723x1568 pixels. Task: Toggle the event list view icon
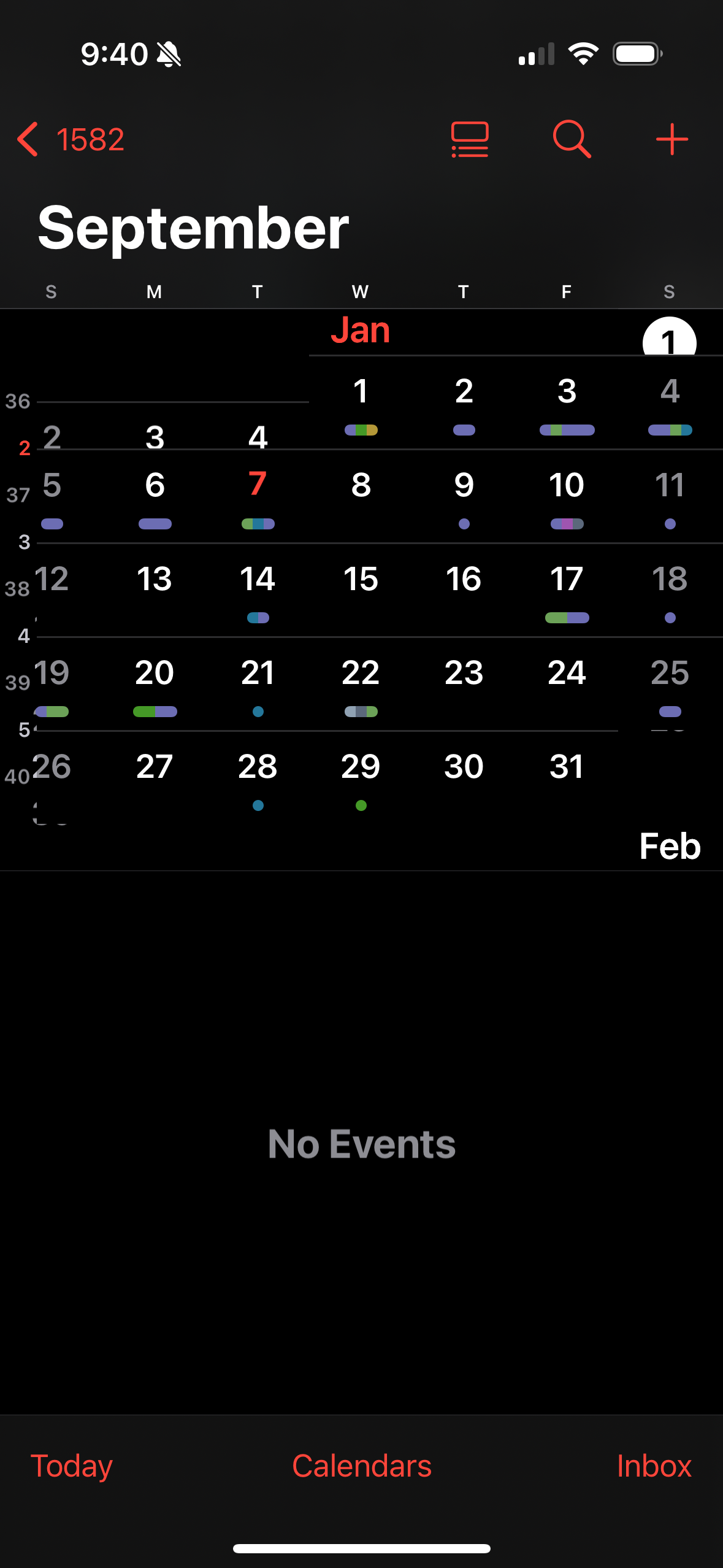coord(470,140)
